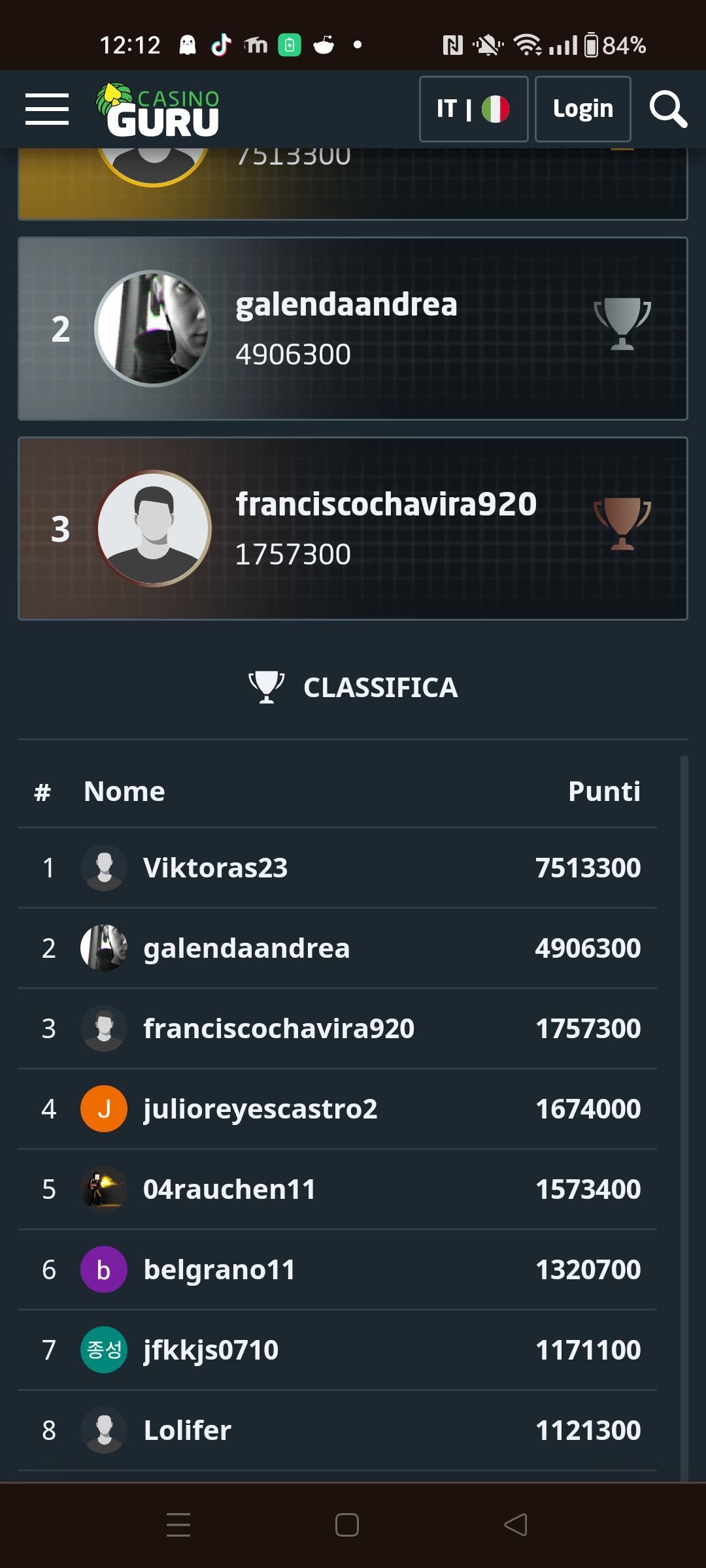Open franciscochavira920's third place card

(x=352, y=529)
